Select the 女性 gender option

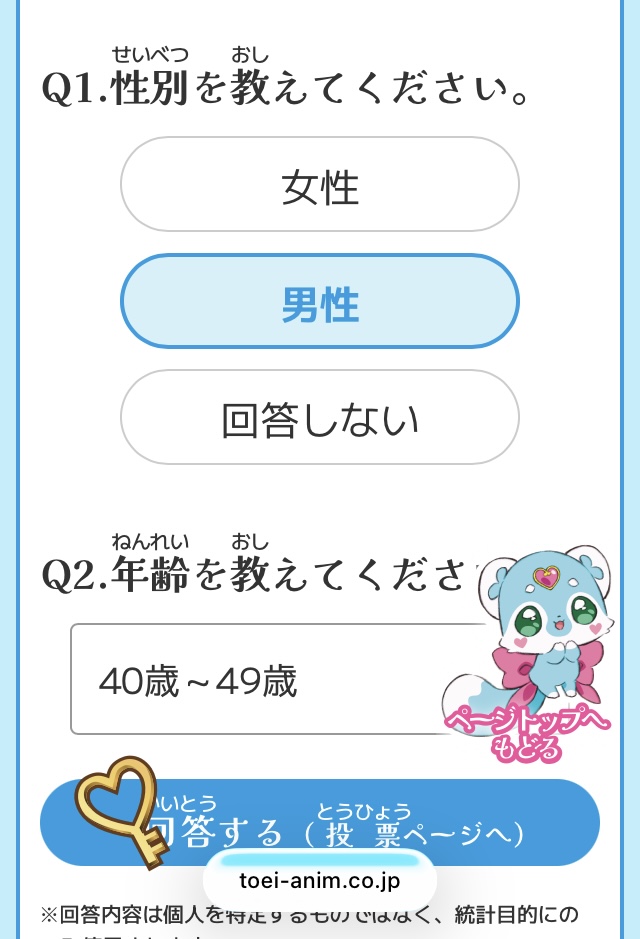point(320,184)
